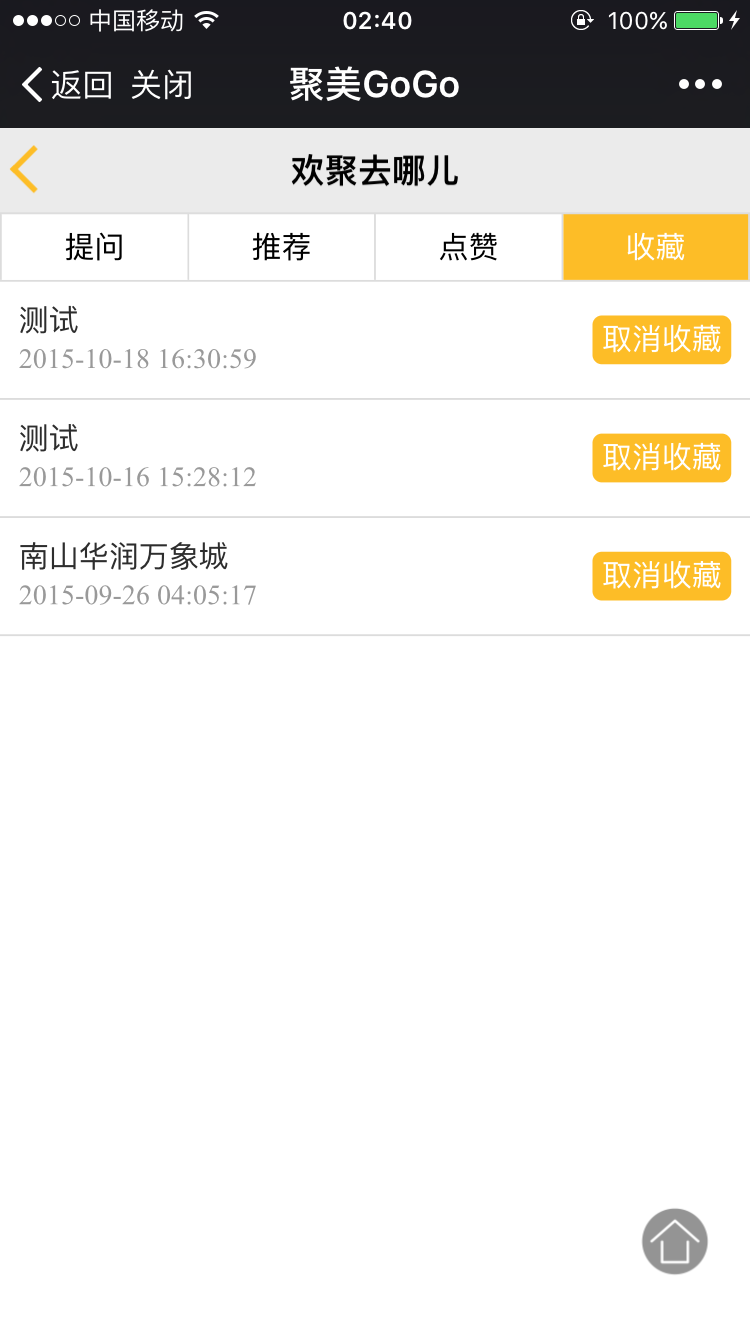Tap 取消收藏 for the 2015-10-16 entry

(662, 458)
